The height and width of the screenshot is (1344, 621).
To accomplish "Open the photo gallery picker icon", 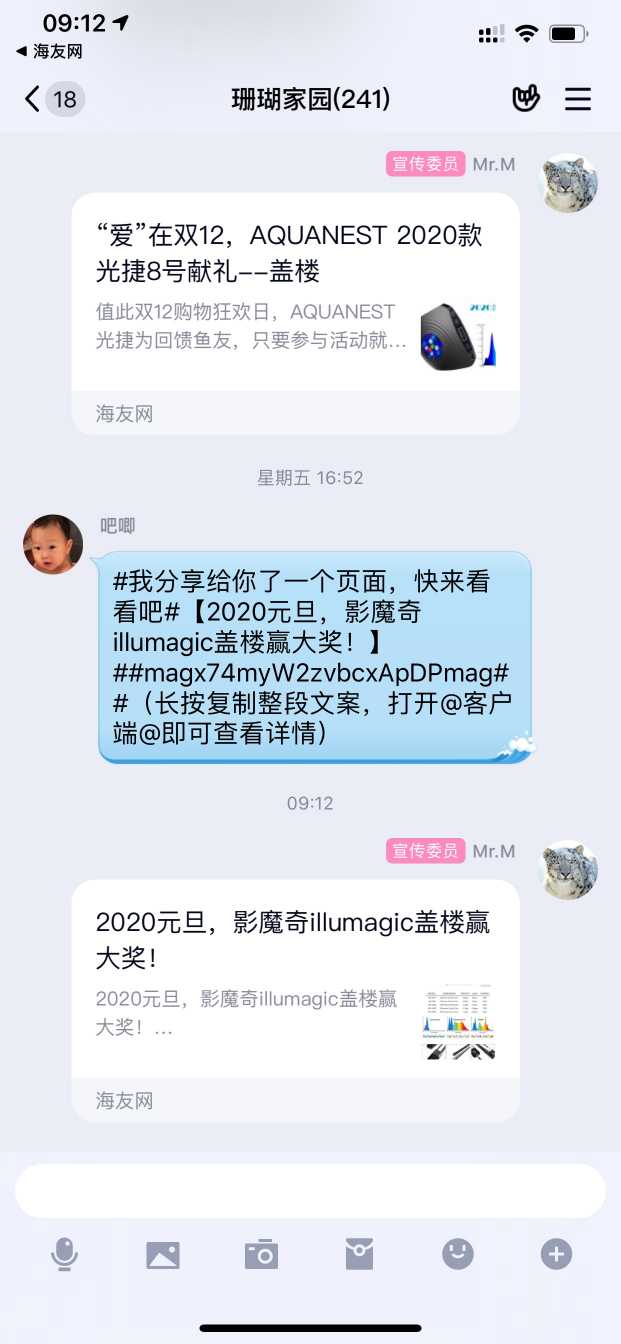I will click(163, 1254).
